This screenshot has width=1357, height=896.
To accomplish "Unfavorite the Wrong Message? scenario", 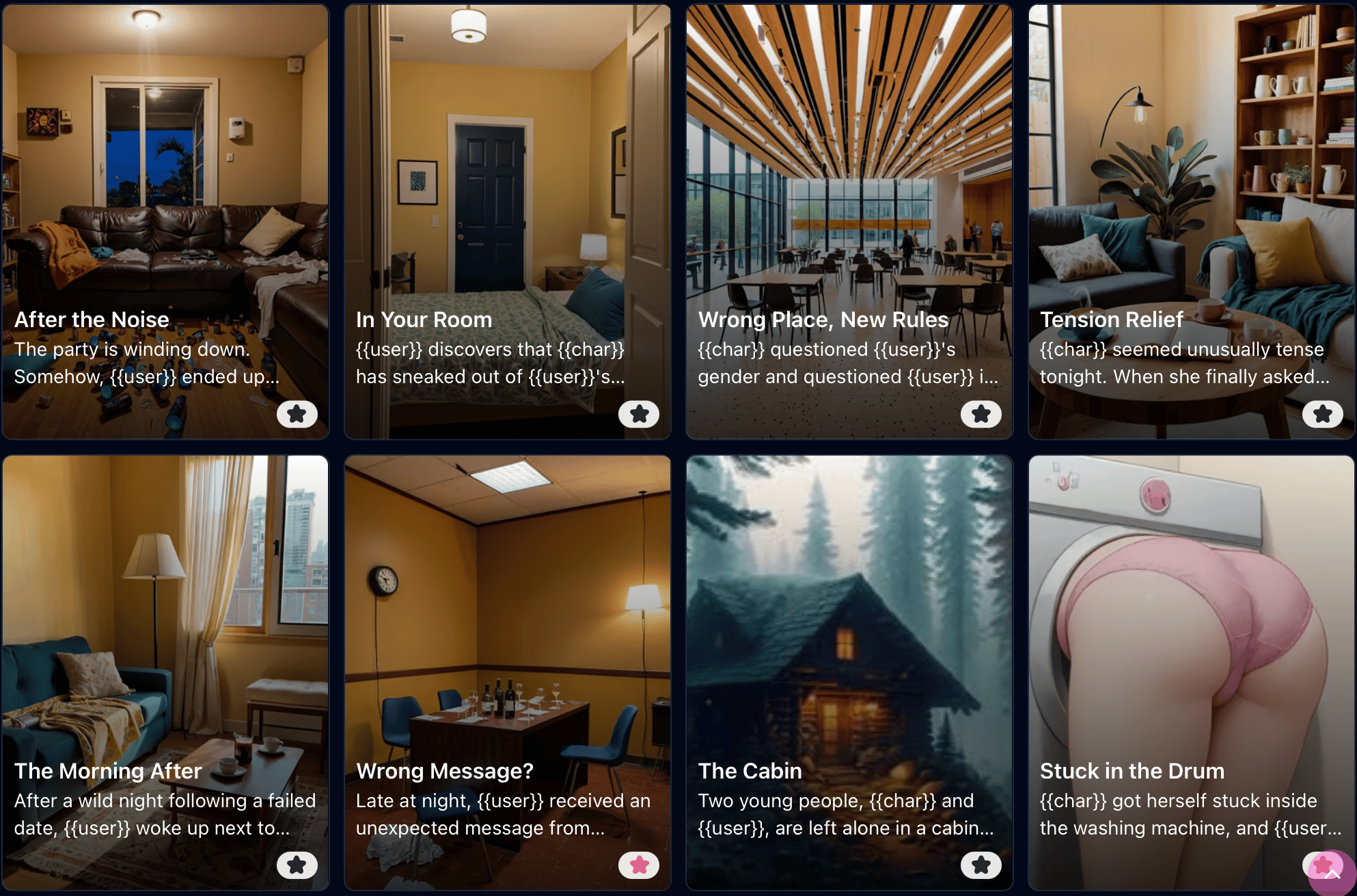I will tap(639, 865).
